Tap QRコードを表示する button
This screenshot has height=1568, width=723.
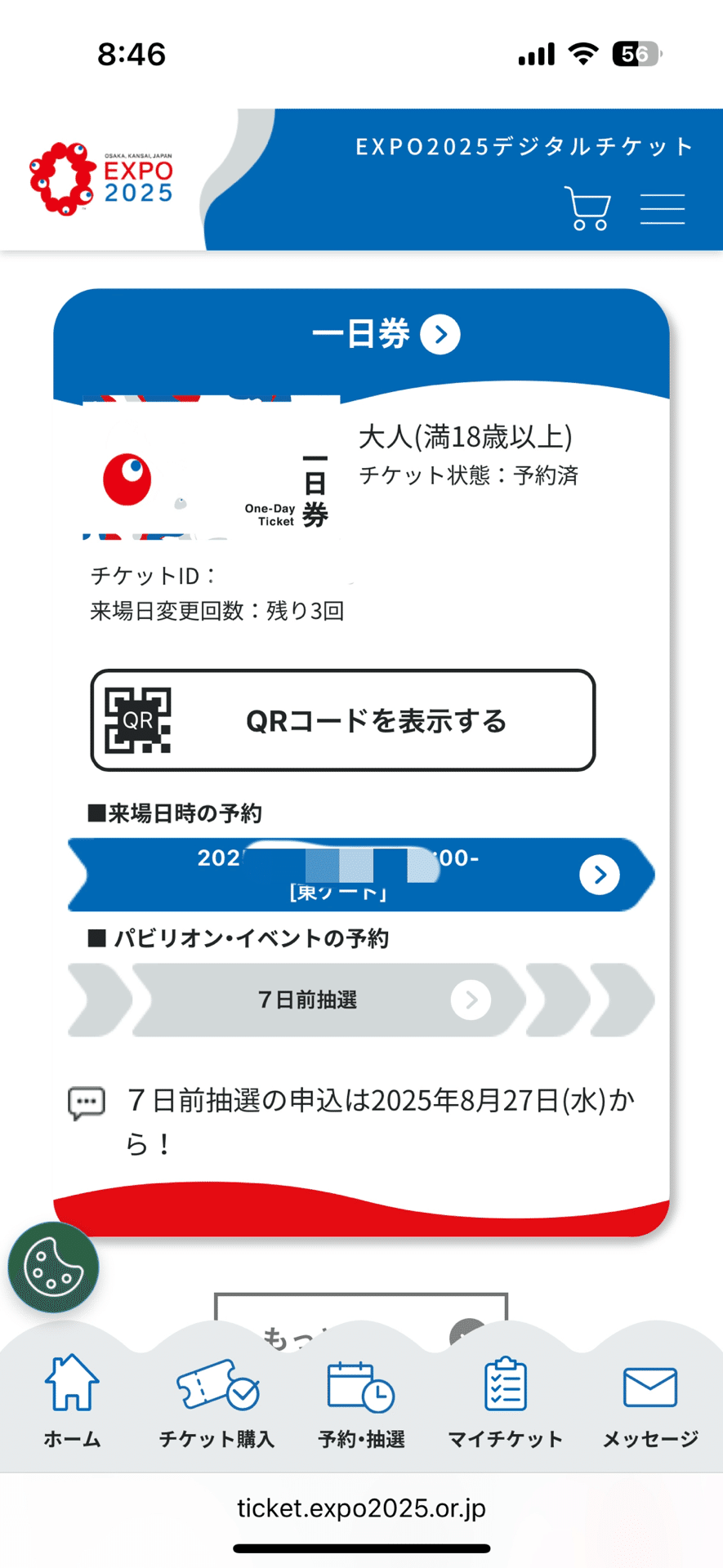pos(342,720)
